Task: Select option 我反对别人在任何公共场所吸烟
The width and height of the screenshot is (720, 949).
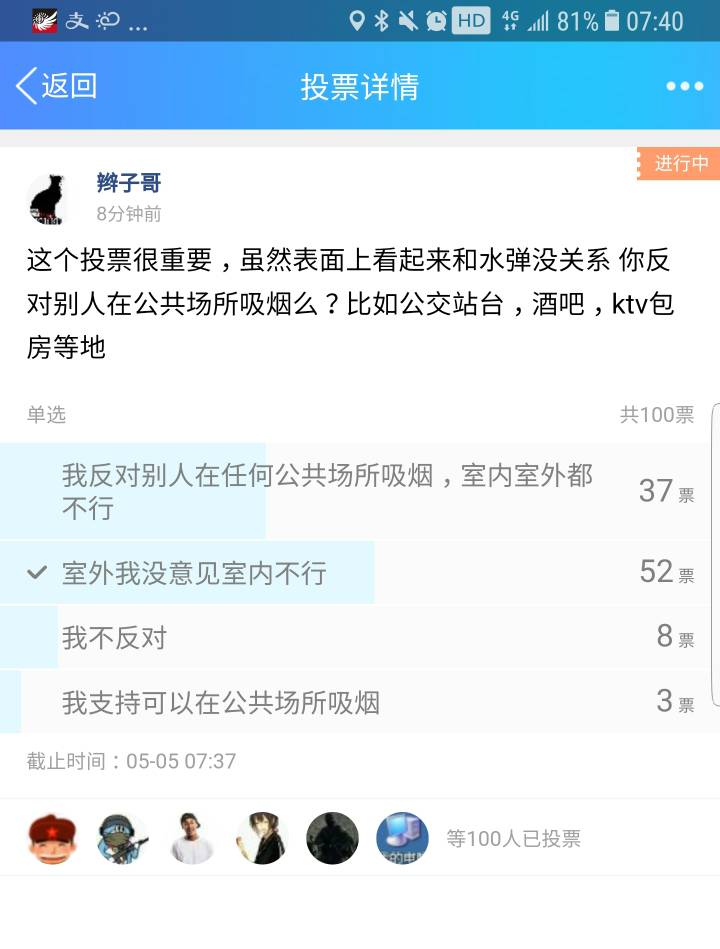Action: (327, 491)
